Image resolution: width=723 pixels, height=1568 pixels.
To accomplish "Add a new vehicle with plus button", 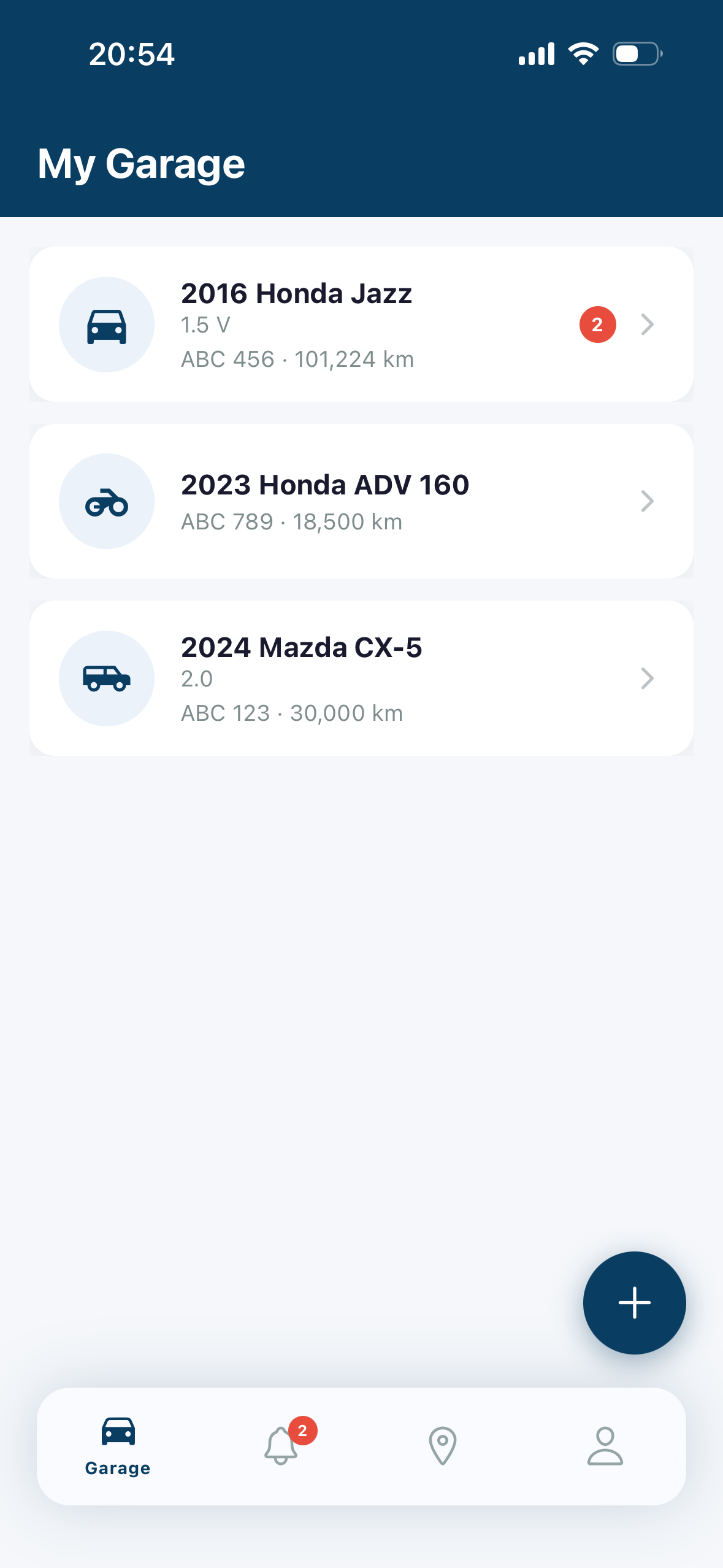I will tap(634, 1302).
